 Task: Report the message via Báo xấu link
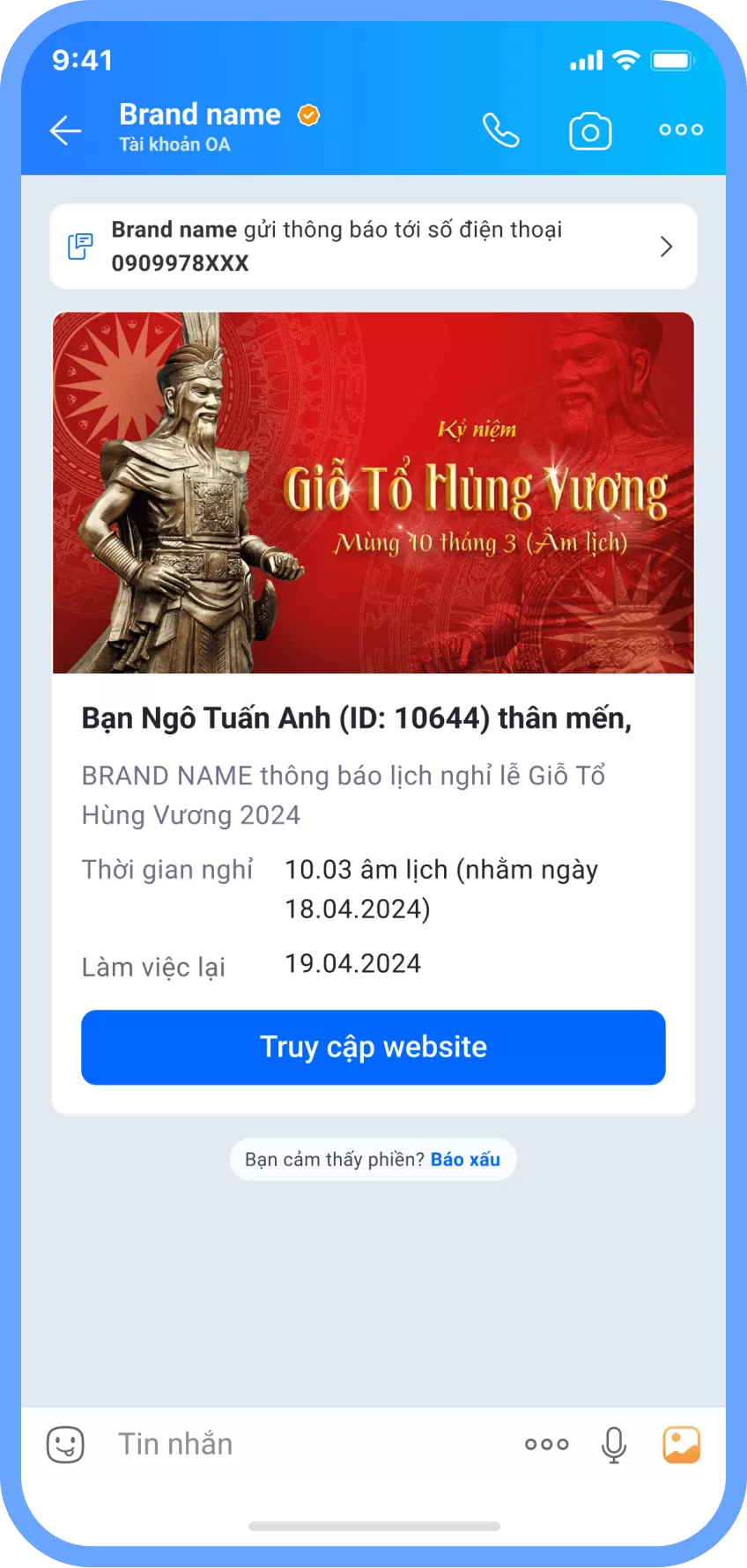coord(466,1159)
